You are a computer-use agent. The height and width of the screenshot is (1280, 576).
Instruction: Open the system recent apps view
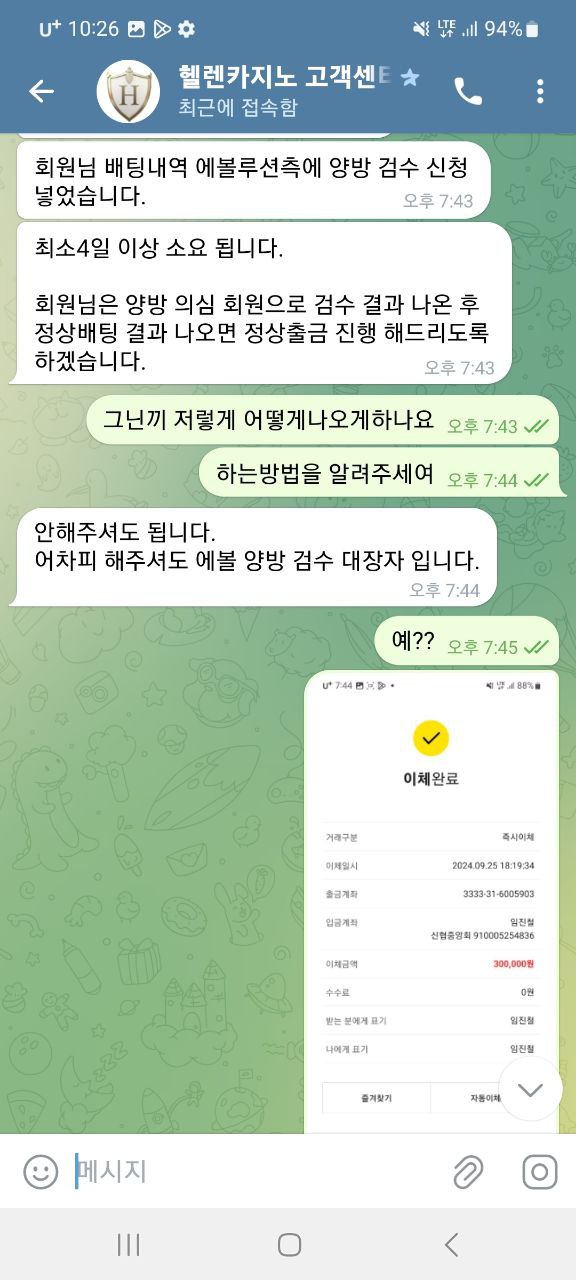tap(128, 1244)
